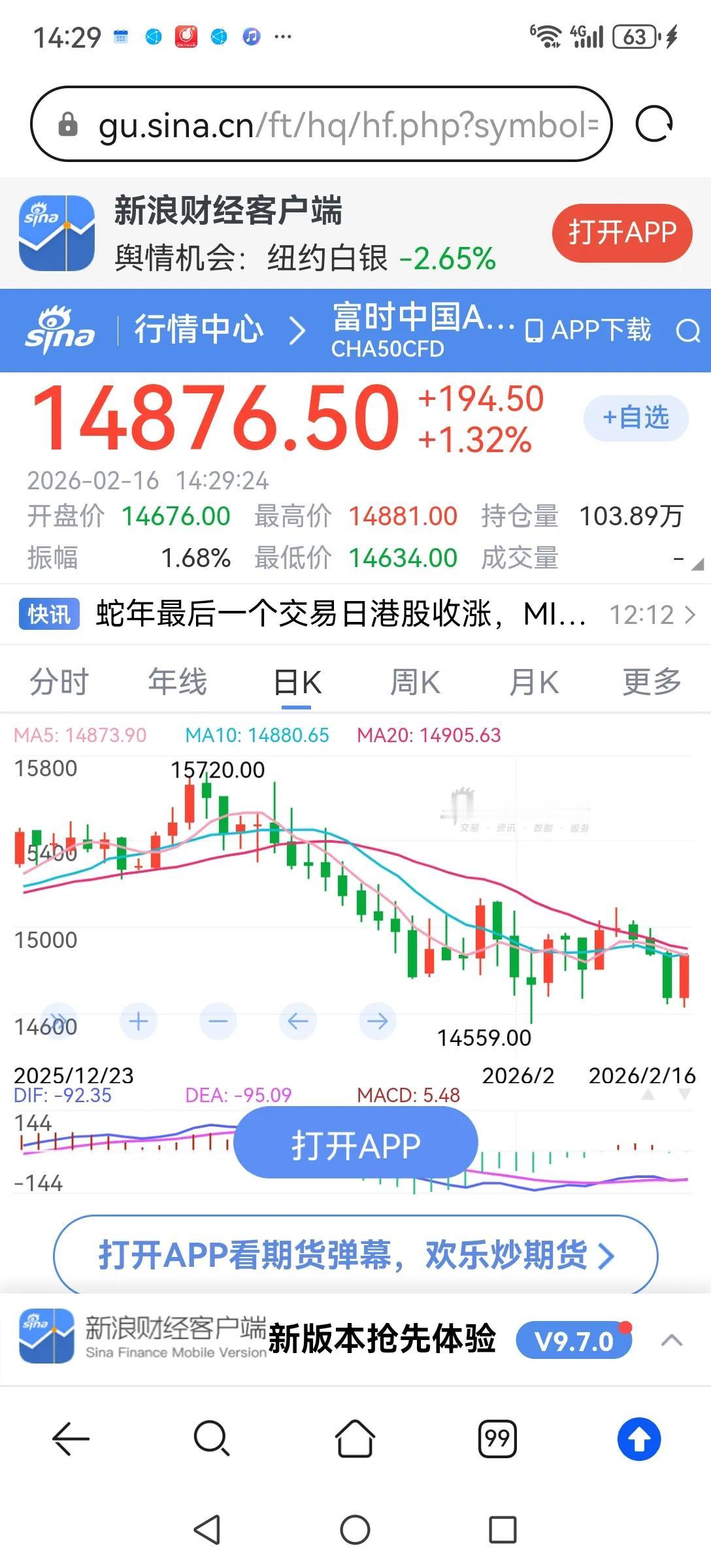Image resolution: width=711 pixels, height=1568 pixels.
Task: Pan chart earlier using left arrow control
Action: click(297, 1020)
